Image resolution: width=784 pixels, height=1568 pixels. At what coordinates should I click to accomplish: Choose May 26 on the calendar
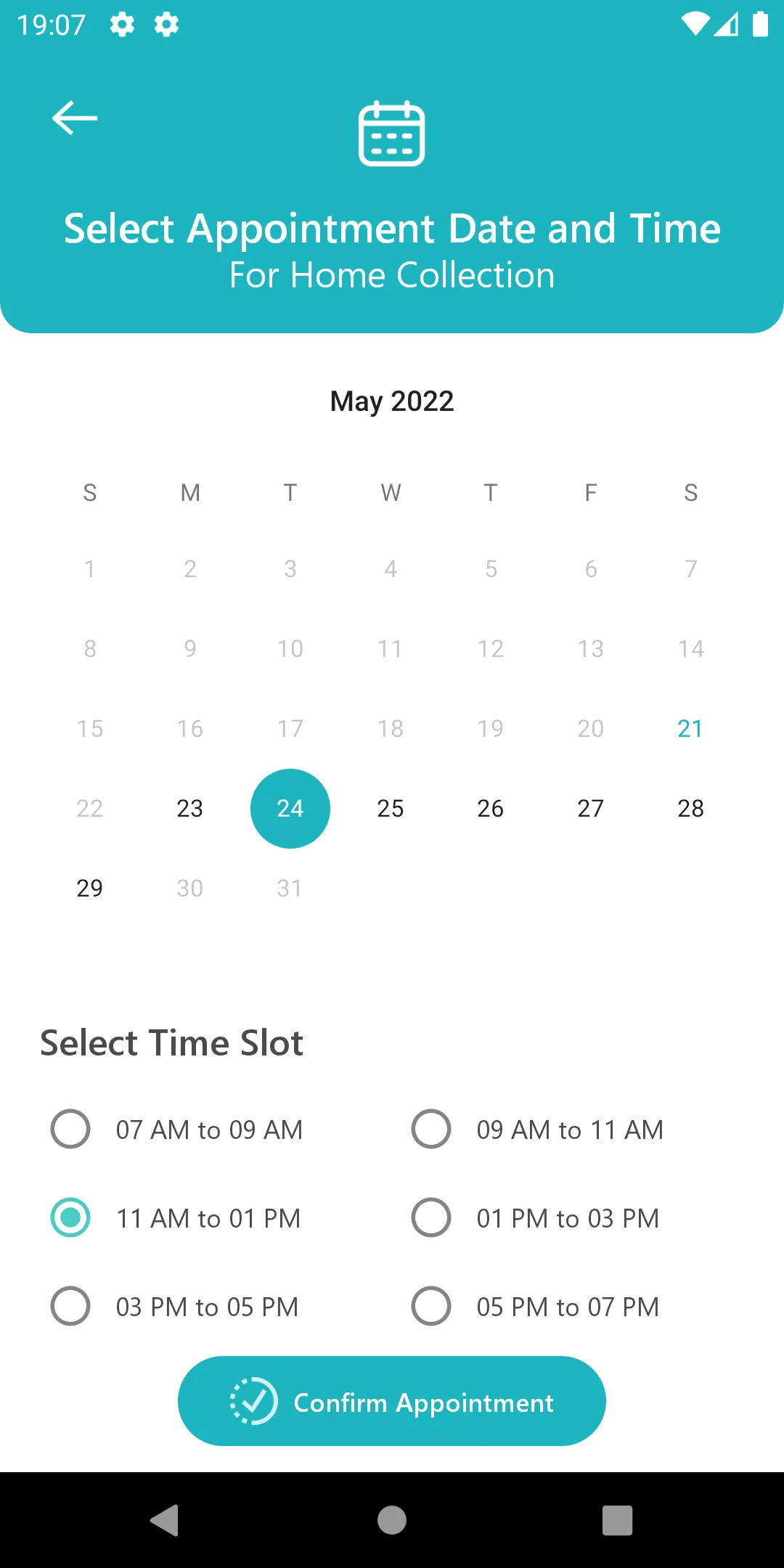[x=491, y=808]
